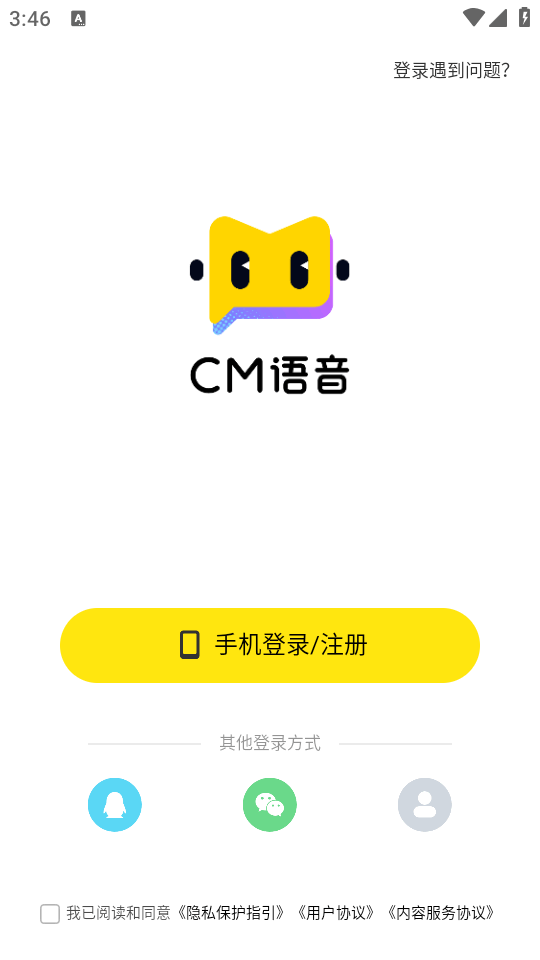Check the 我已阅读和同意 agreement box
540x960 pixels.
50,913
